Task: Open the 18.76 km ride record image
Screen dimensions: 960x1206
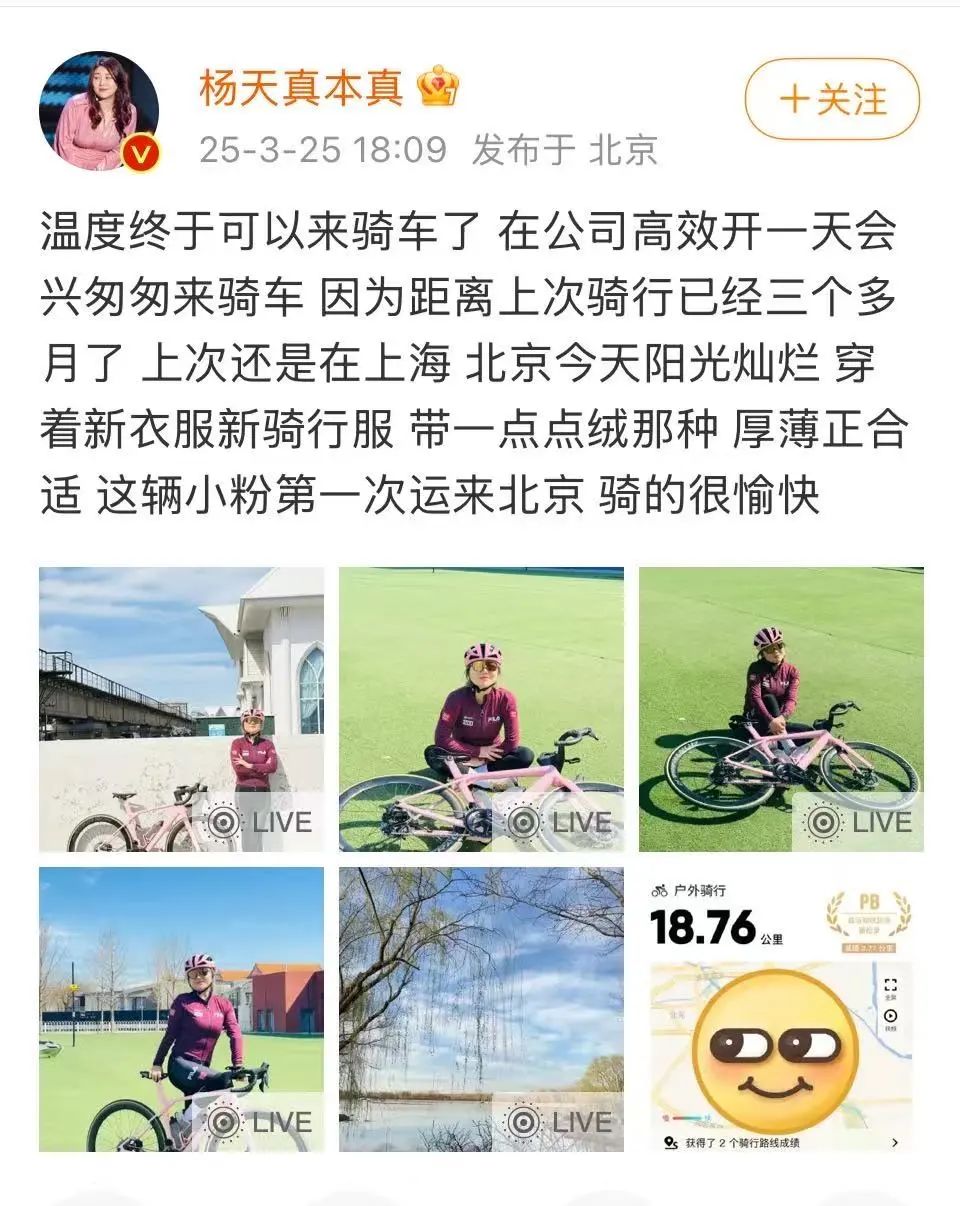Action: [x=781, y=1008]
